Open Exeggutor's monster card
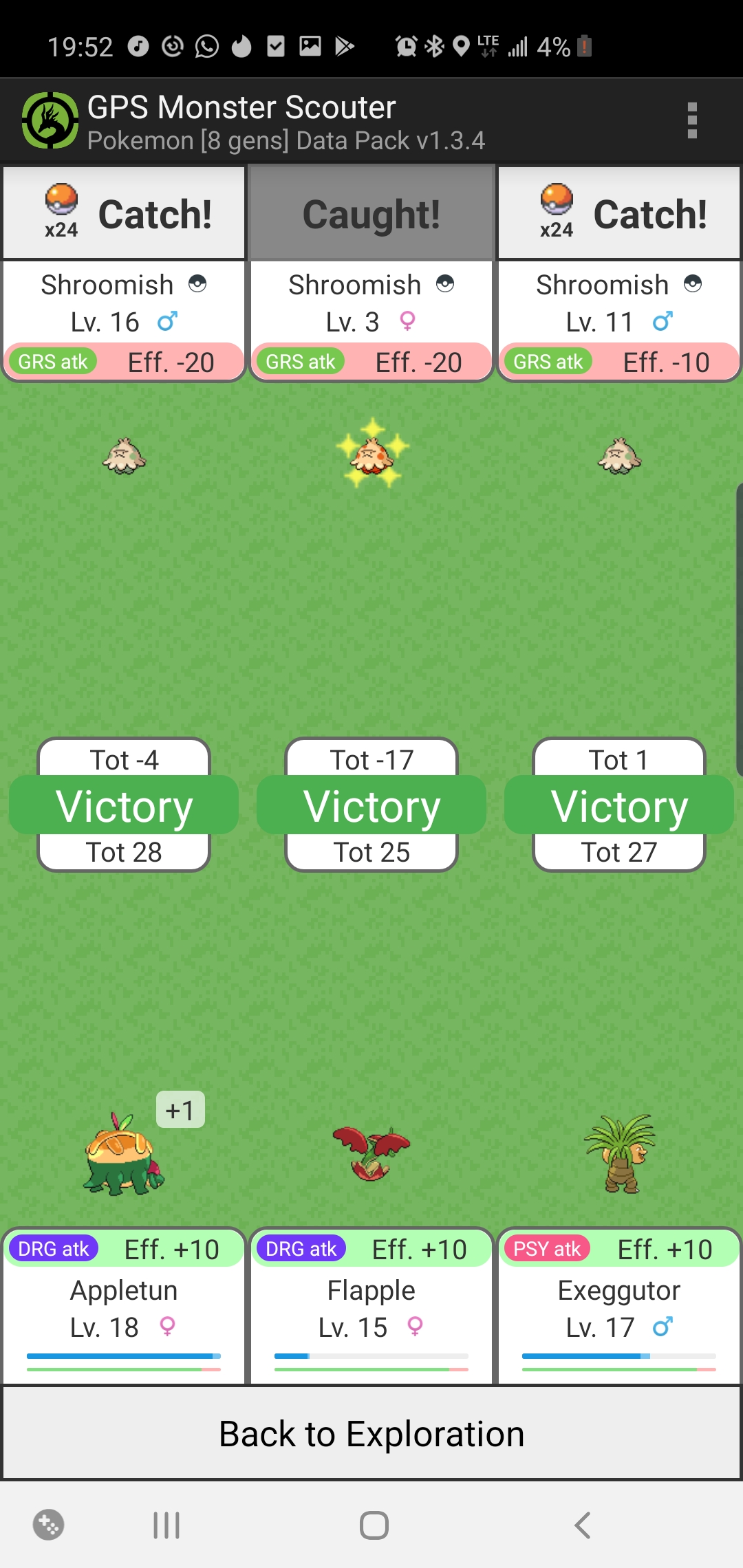The width and height of the screenshot is (743, 1568). [619, 1307]
